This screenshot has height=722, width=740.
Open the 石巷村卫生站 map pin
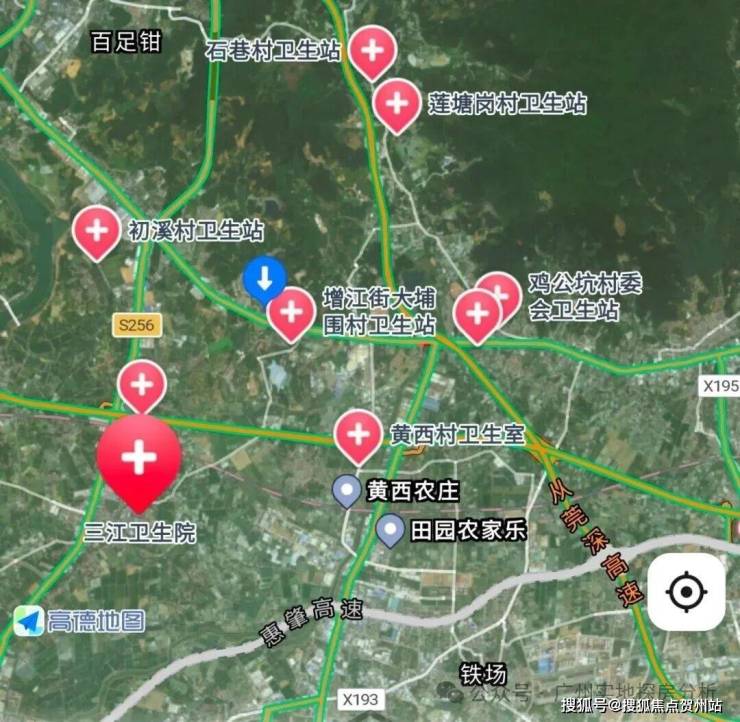(x=372, y=49)
